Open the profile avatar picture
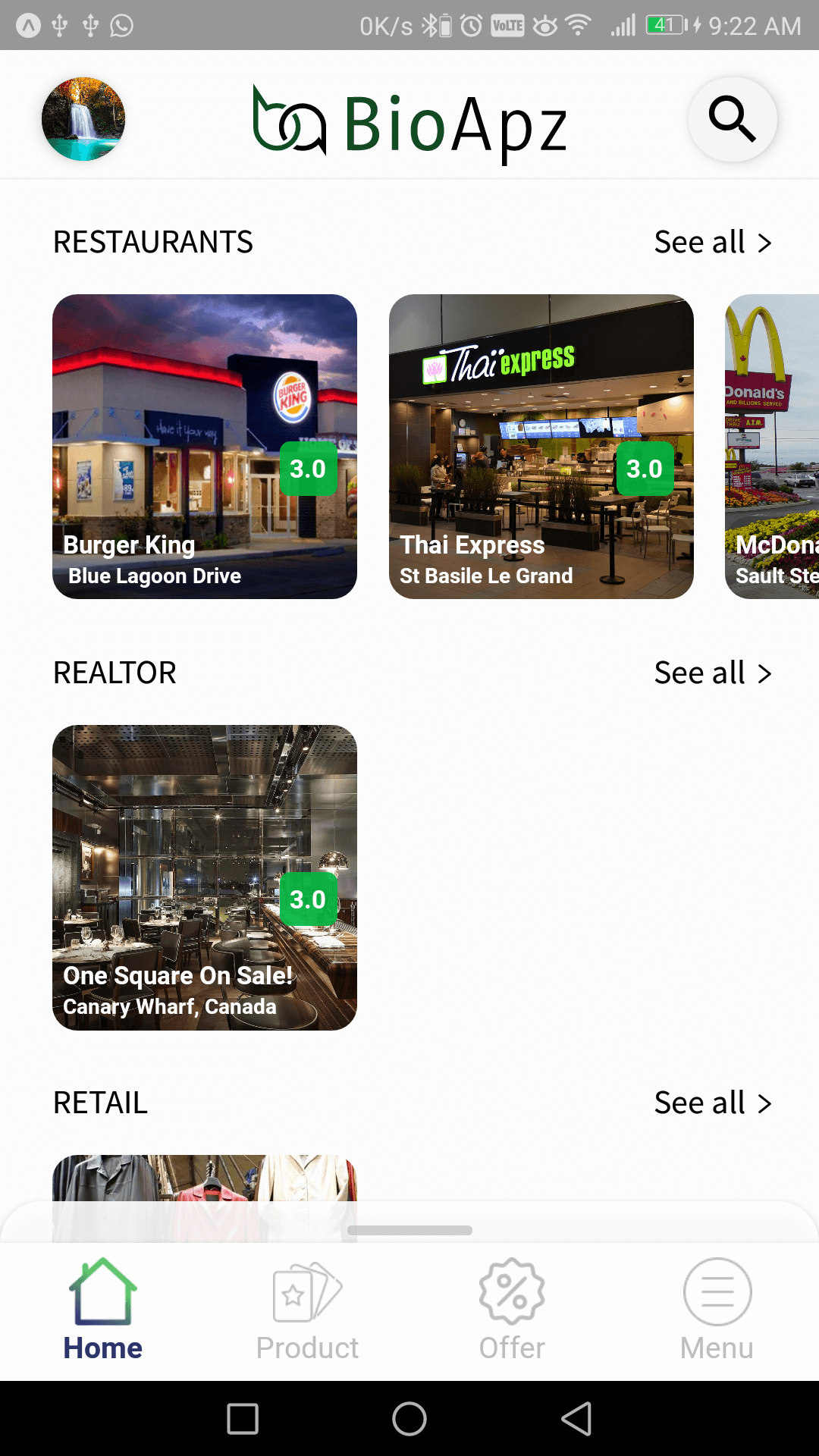Image resolution: width=819 pixels, height=1456 pixels. tap(83, 119)
